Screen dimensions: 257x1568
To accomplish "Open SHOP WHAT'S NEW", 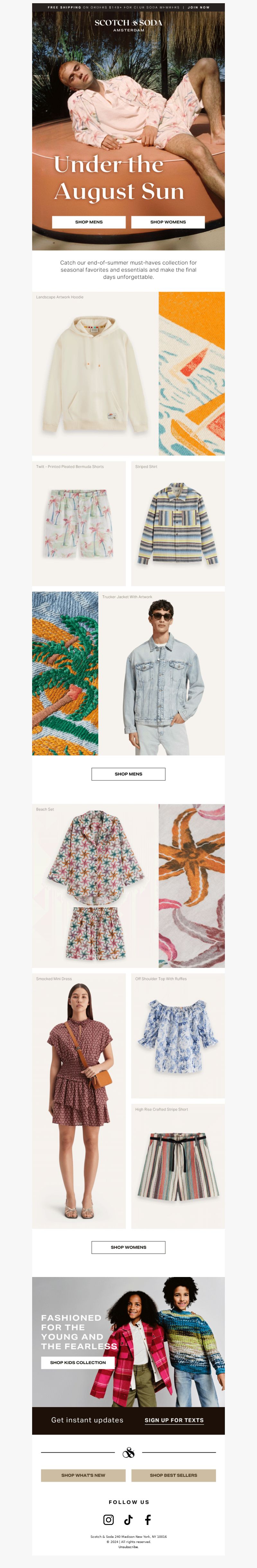I will coord(84,1476).
